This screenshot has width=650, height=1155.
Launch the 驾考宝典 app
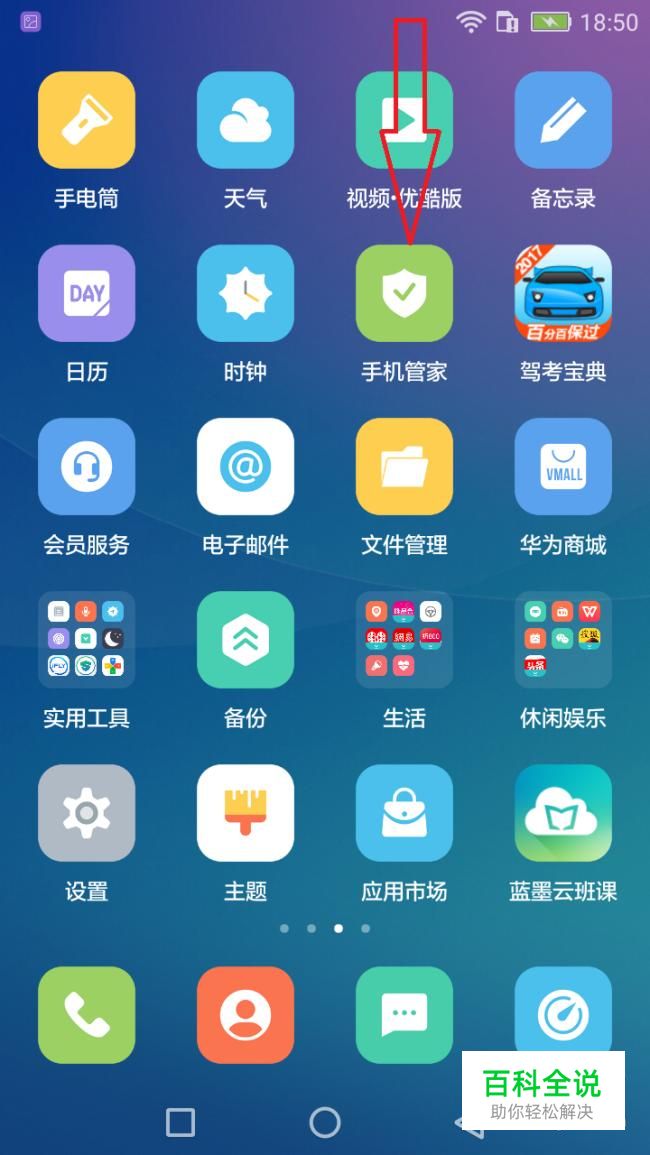coord(563,293)
